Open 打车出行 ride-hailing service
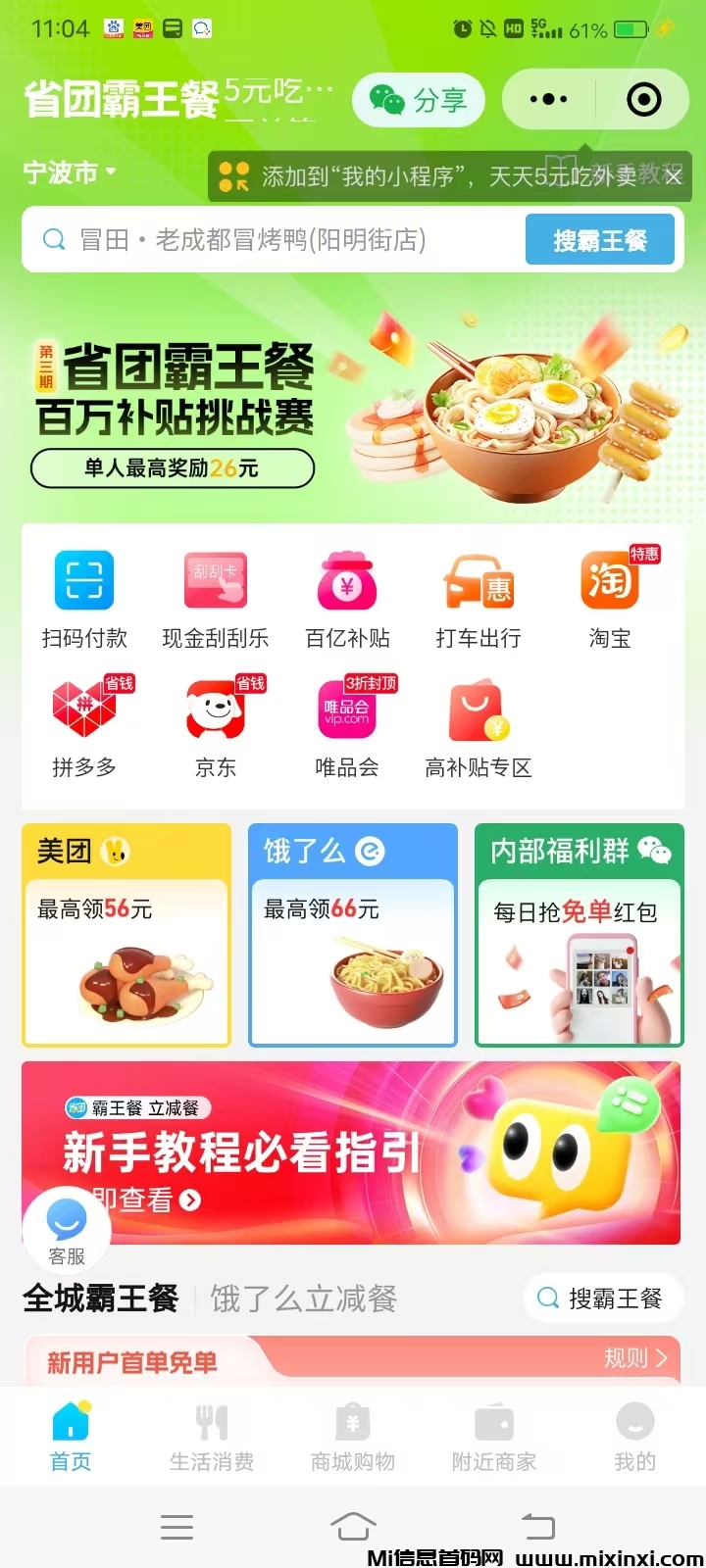This screenshot has width=706, height=1568. tap(478, 580)
